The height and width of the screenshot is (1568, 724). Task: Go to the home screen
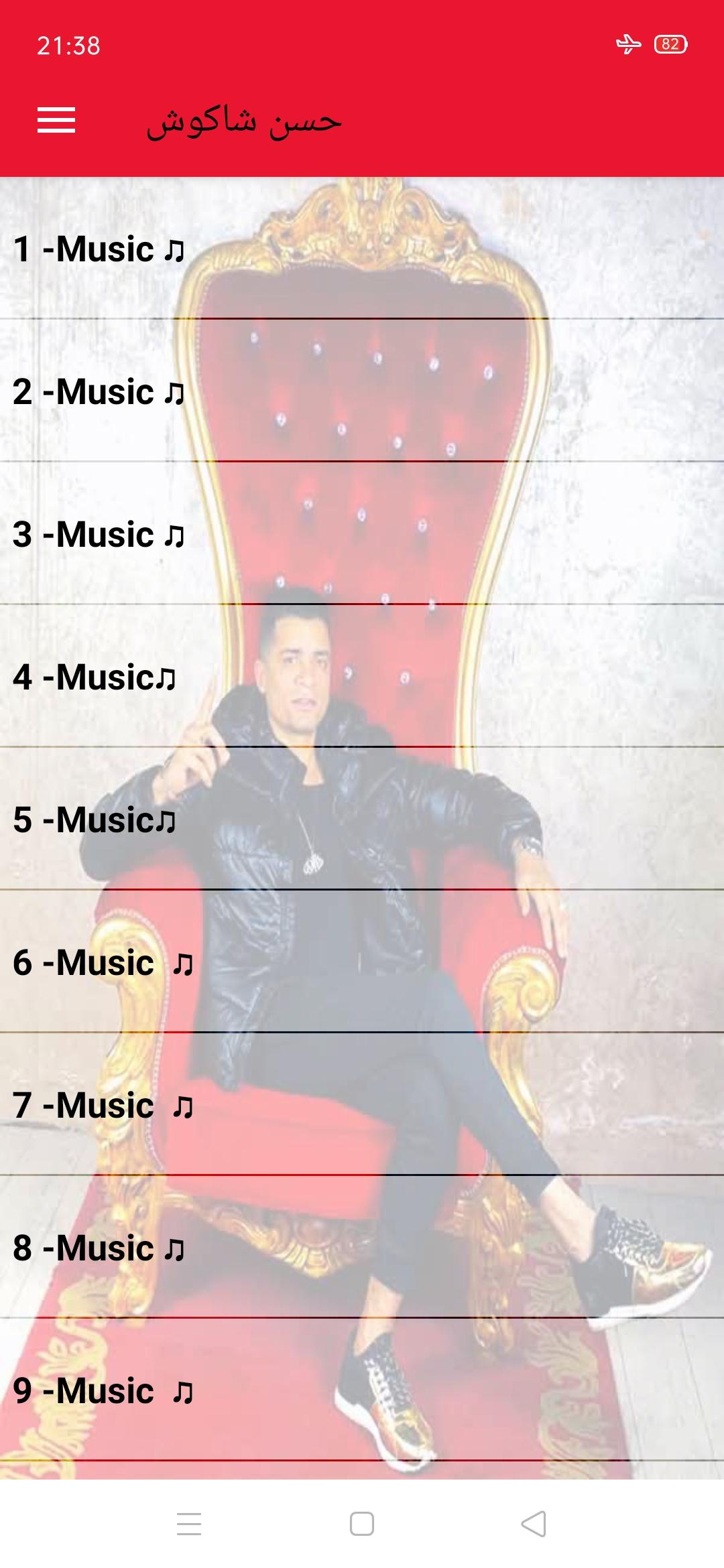(362, 1524)
